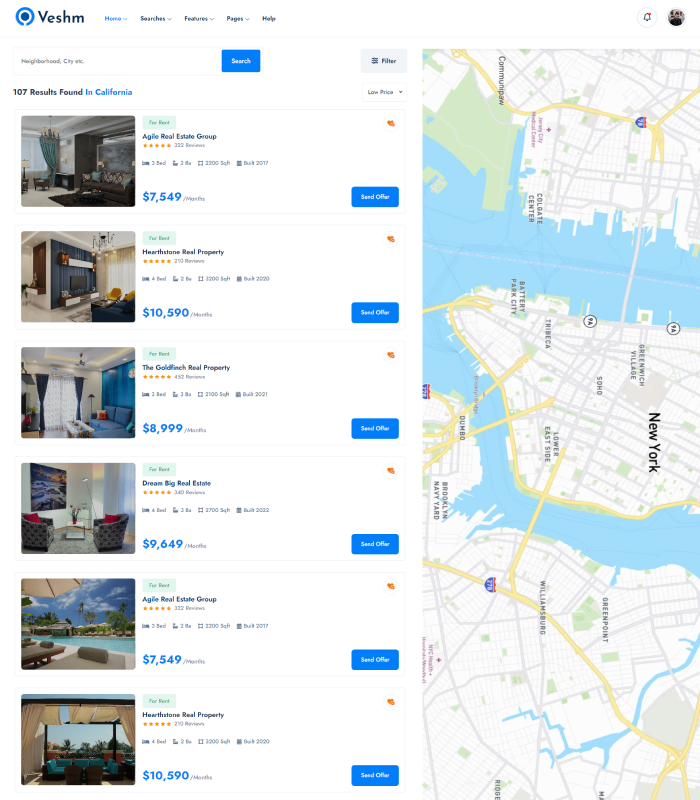Open the user profile avatar
This screenshot has width=700, height=800.
click(677, 18)
